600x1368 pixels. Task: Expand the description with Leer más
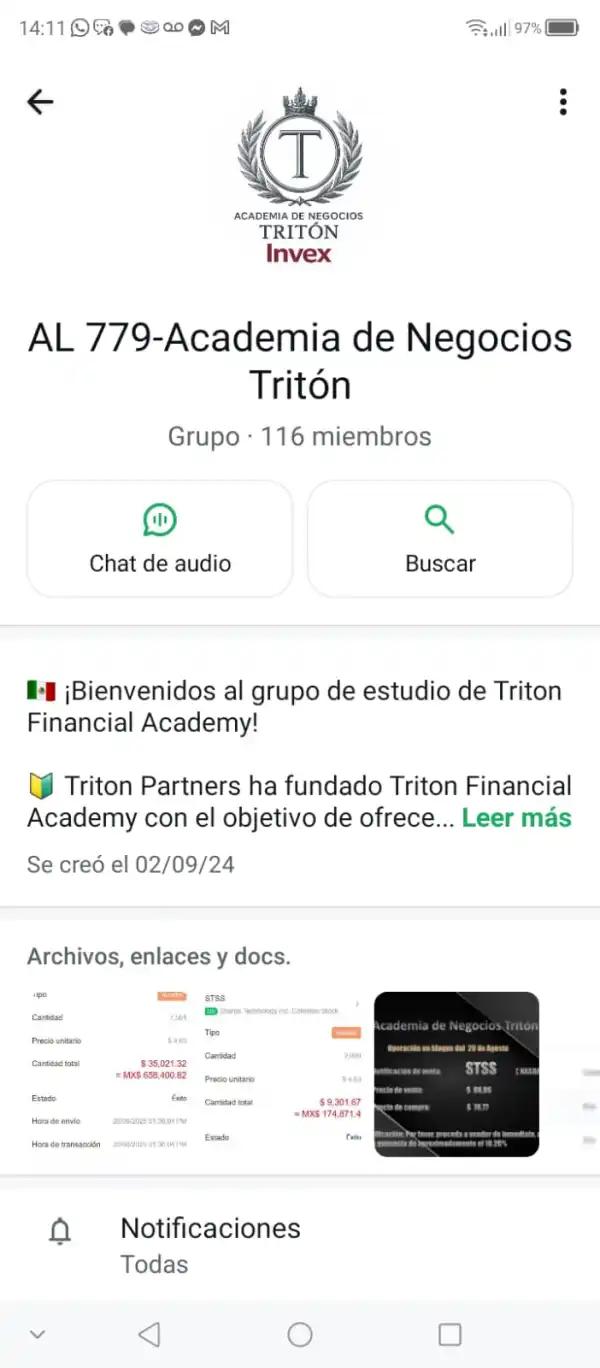click(516, 818)
